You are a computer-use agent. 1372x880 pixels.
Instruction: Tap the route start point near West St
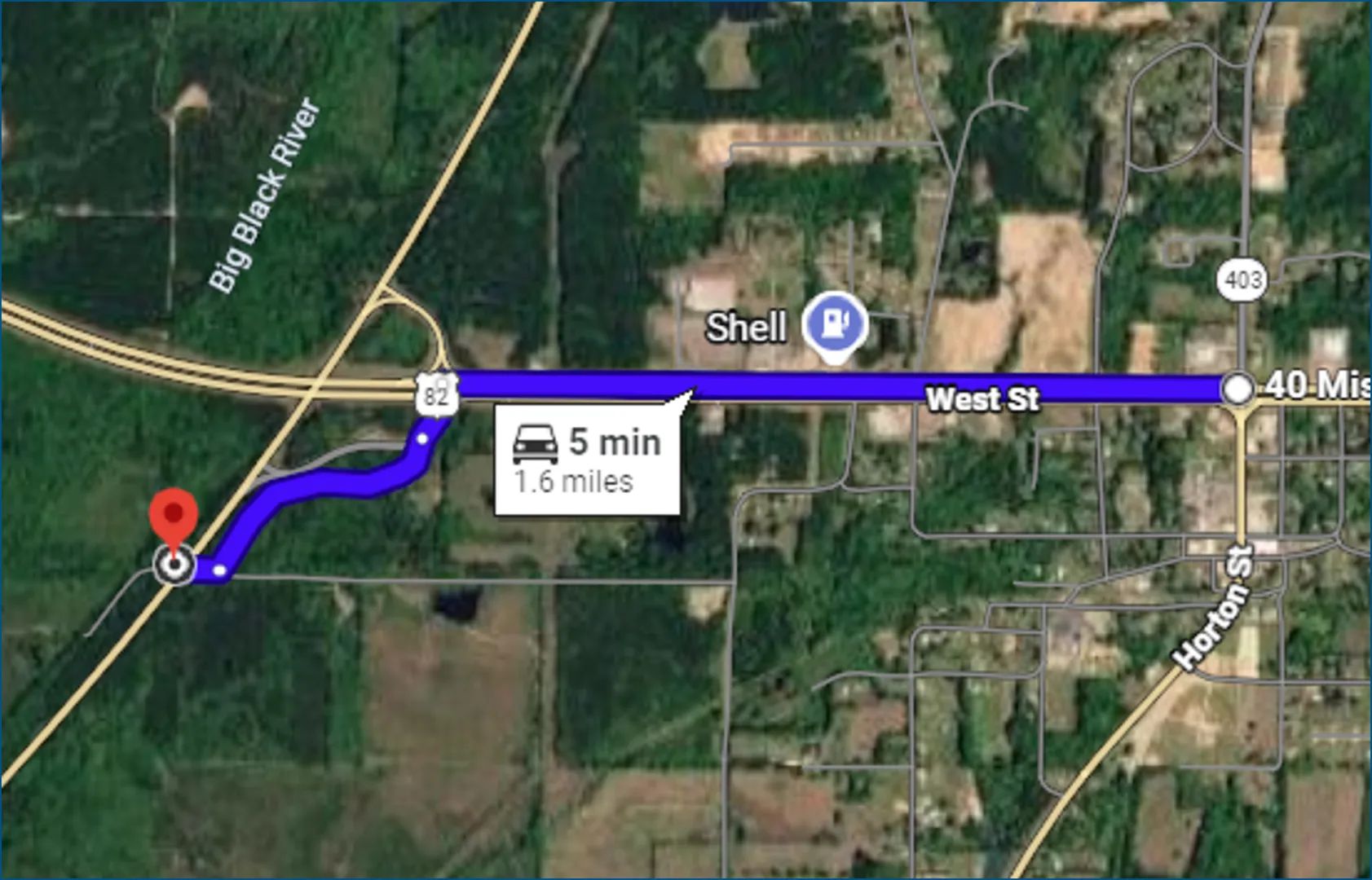click(x=1238, y=389)
